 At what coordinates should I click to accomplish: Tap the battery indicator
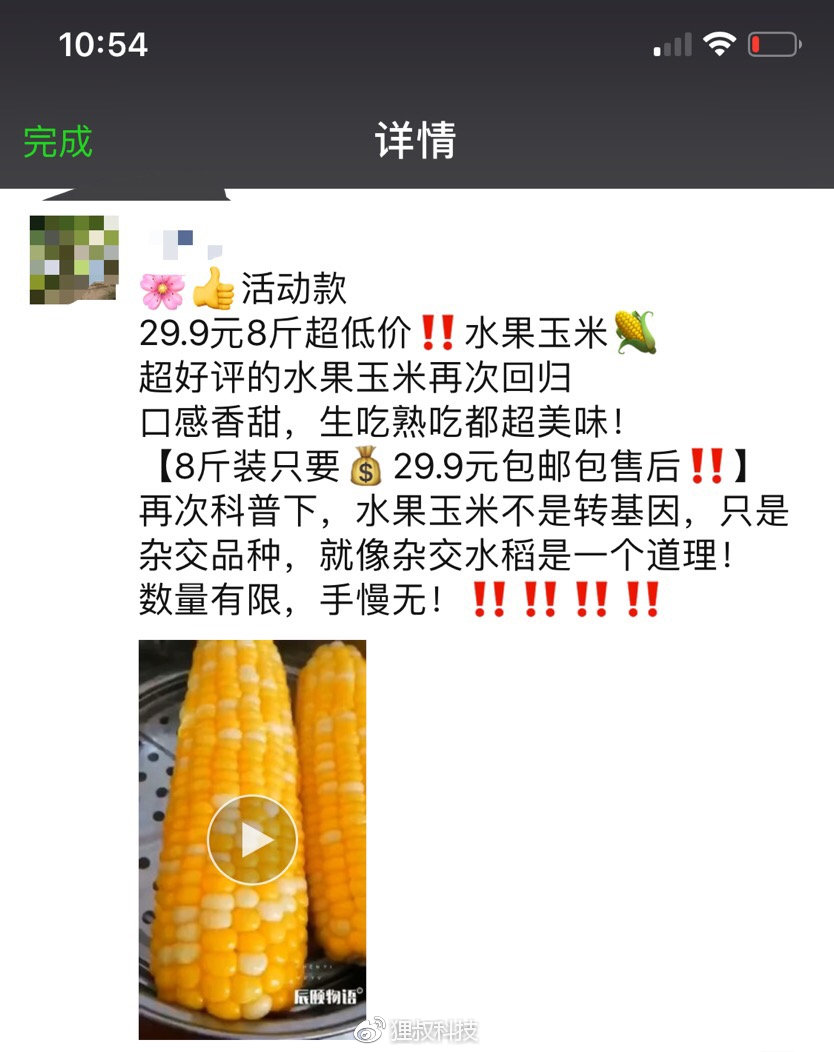click(x=775, y=42)
